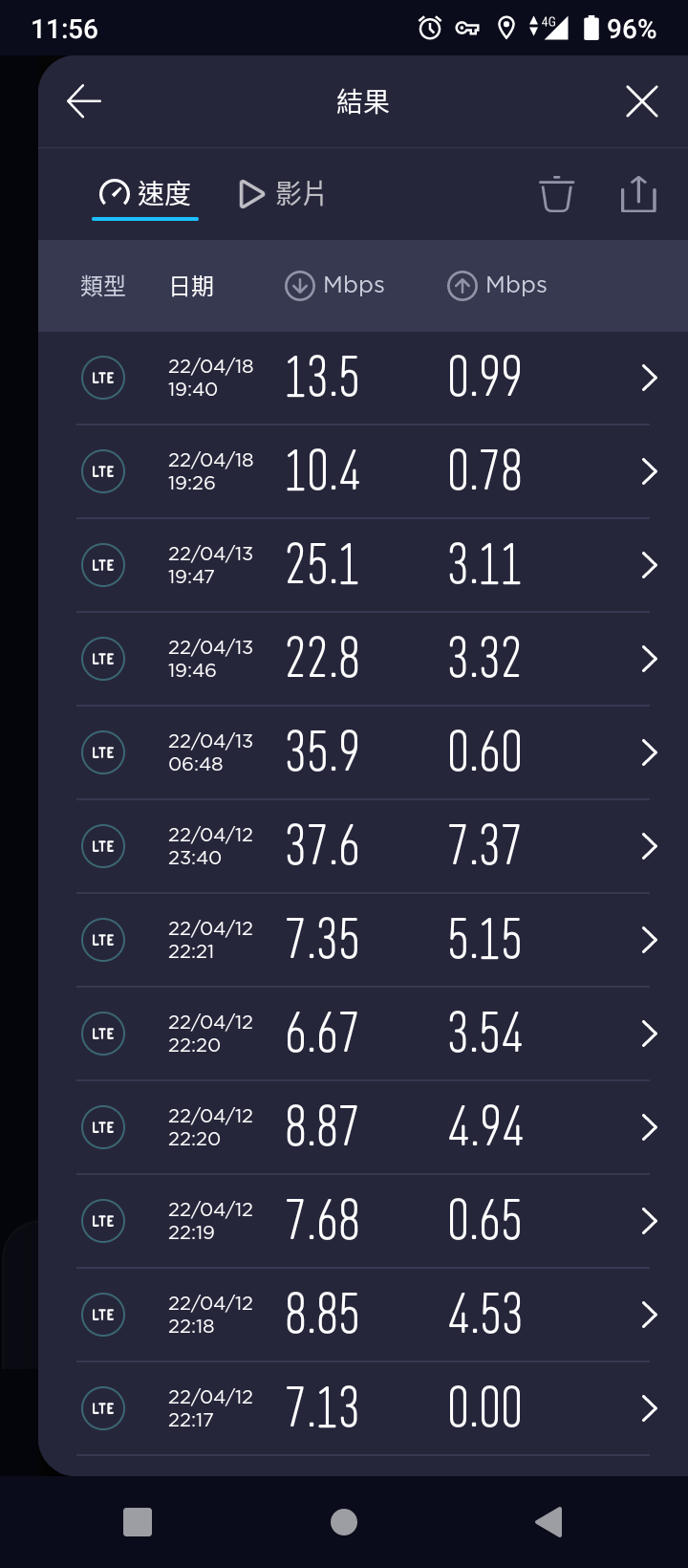The height and width of the screenshot is (1568, 688).
Task: Delete results with the trash icon
Action: click(556, 194)
